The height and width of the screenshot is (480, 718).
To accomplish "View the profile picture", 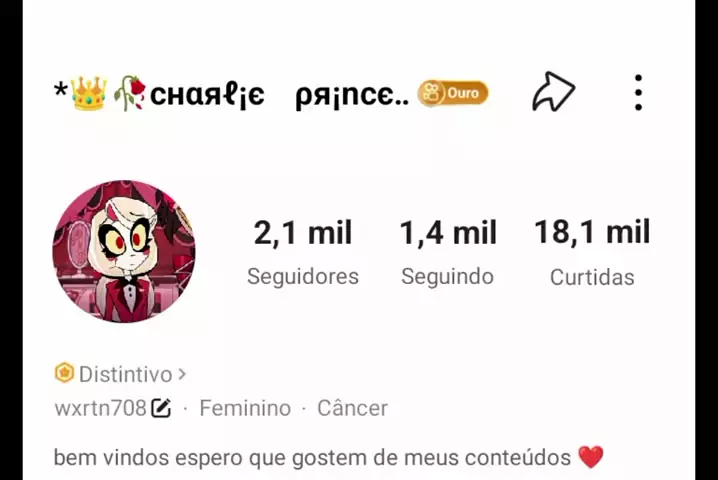I will tap(124, 251).
